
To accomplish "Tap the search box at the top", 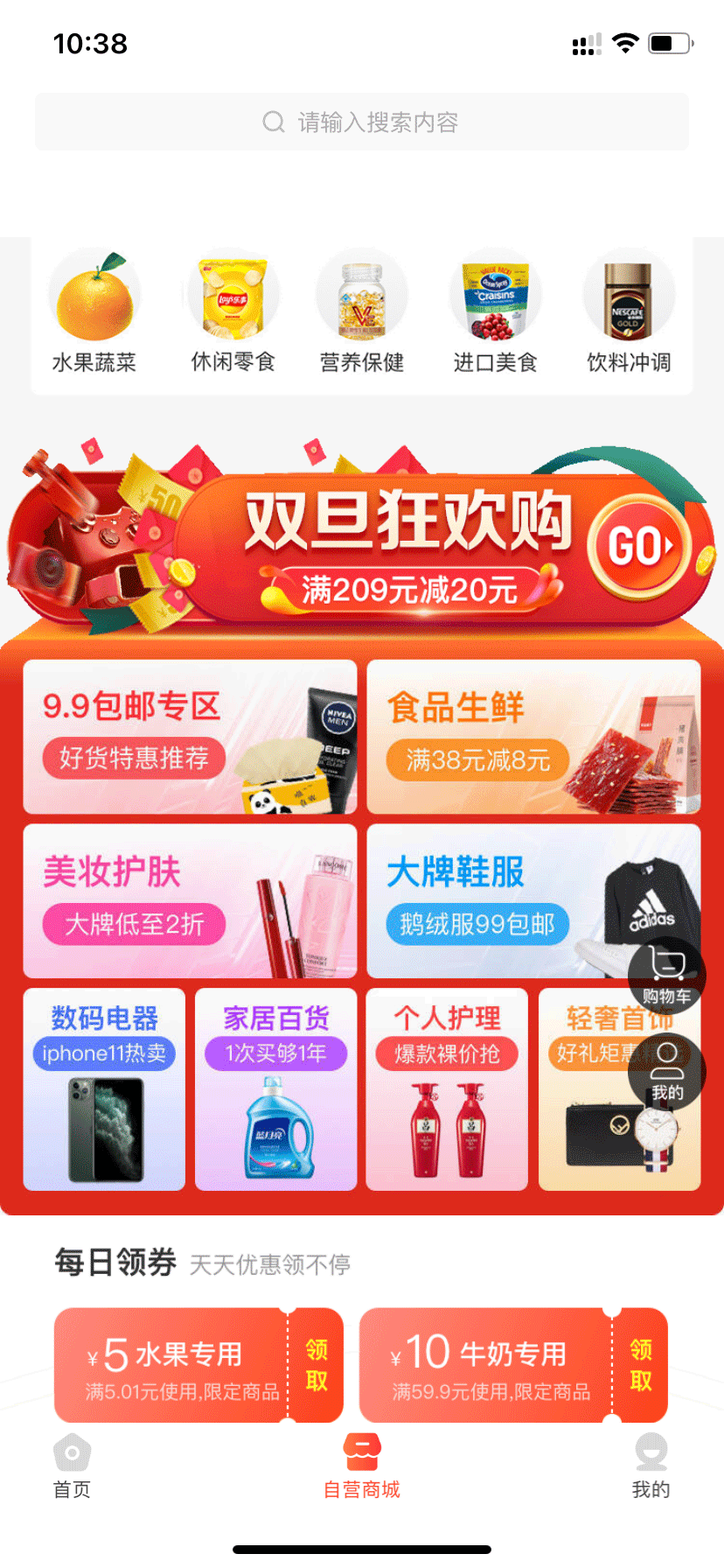I will [x=362, y=122].
